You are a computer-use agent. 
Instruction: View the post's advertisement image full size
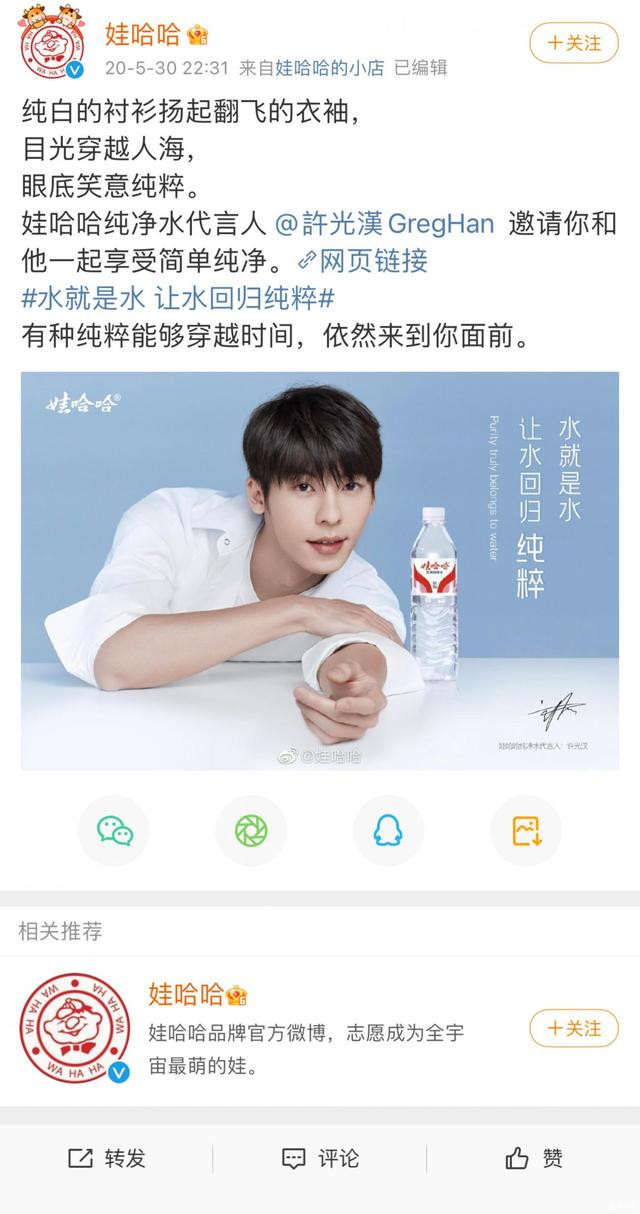click(320, 571)
